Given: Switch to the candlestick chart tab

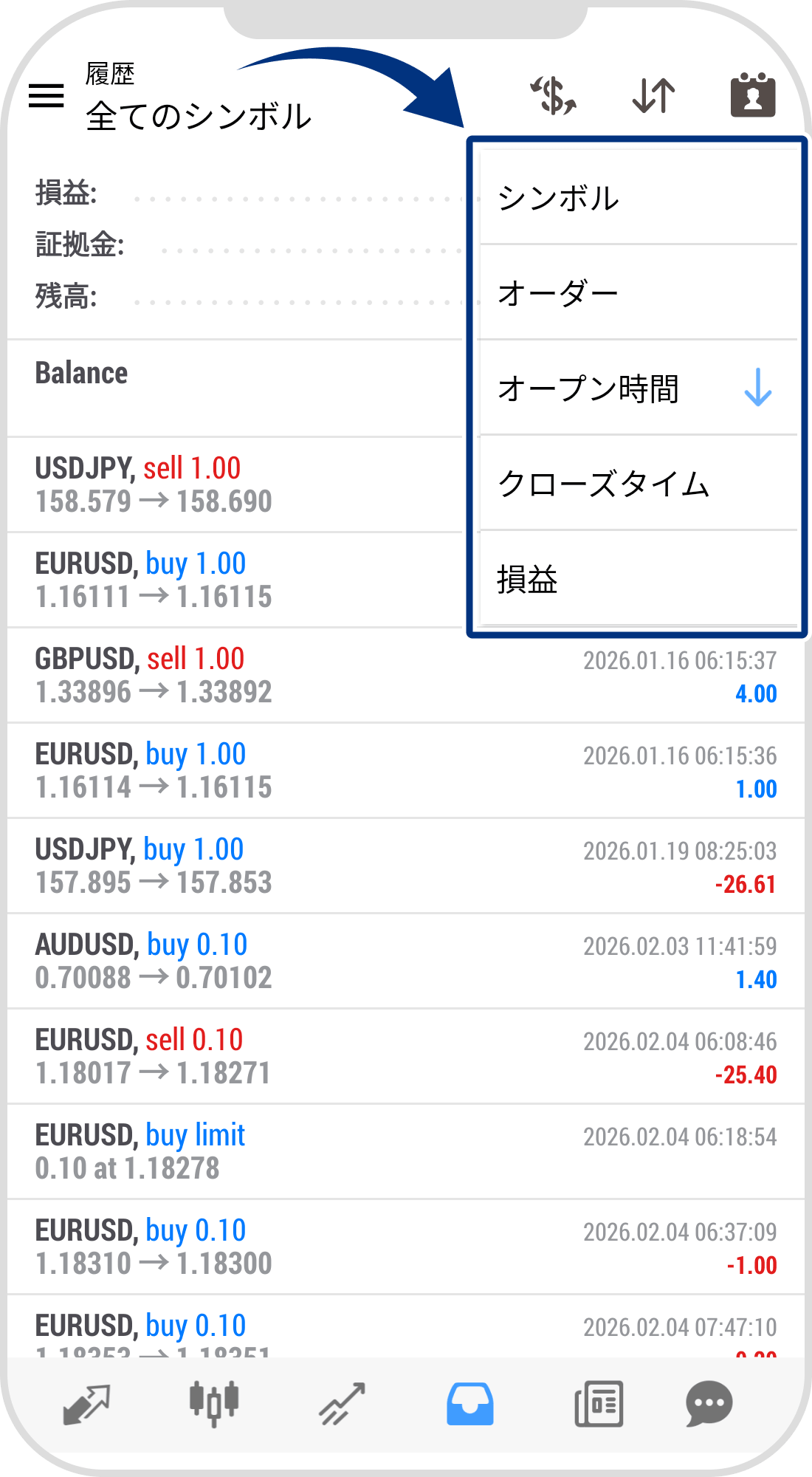Looking at the screenshot, I should click(x=214, y=1403).
